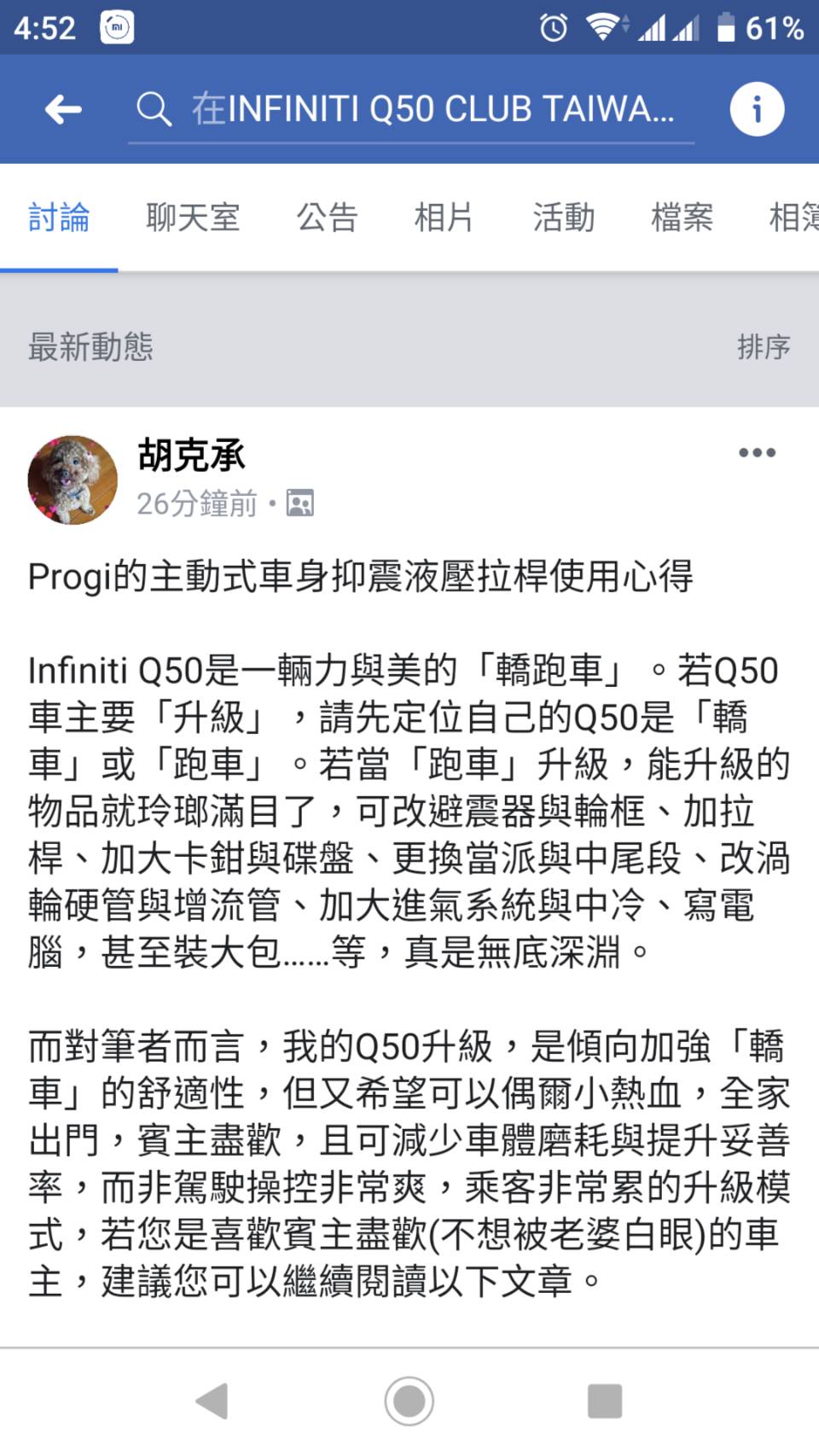View the 公告 announcements tab

(328, 218)
